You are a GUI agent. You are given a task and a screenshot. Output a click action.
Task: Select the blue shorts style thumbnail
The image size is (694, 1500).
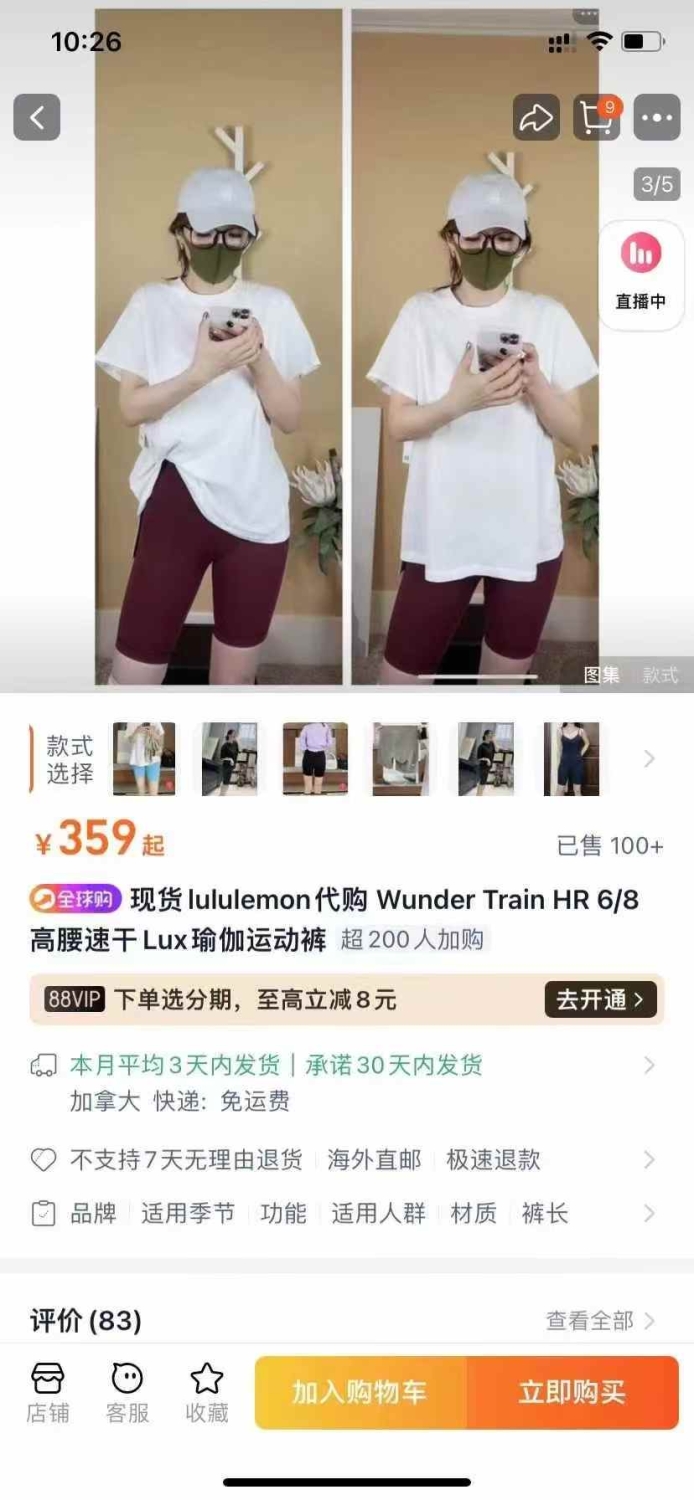tap(144, 759)
